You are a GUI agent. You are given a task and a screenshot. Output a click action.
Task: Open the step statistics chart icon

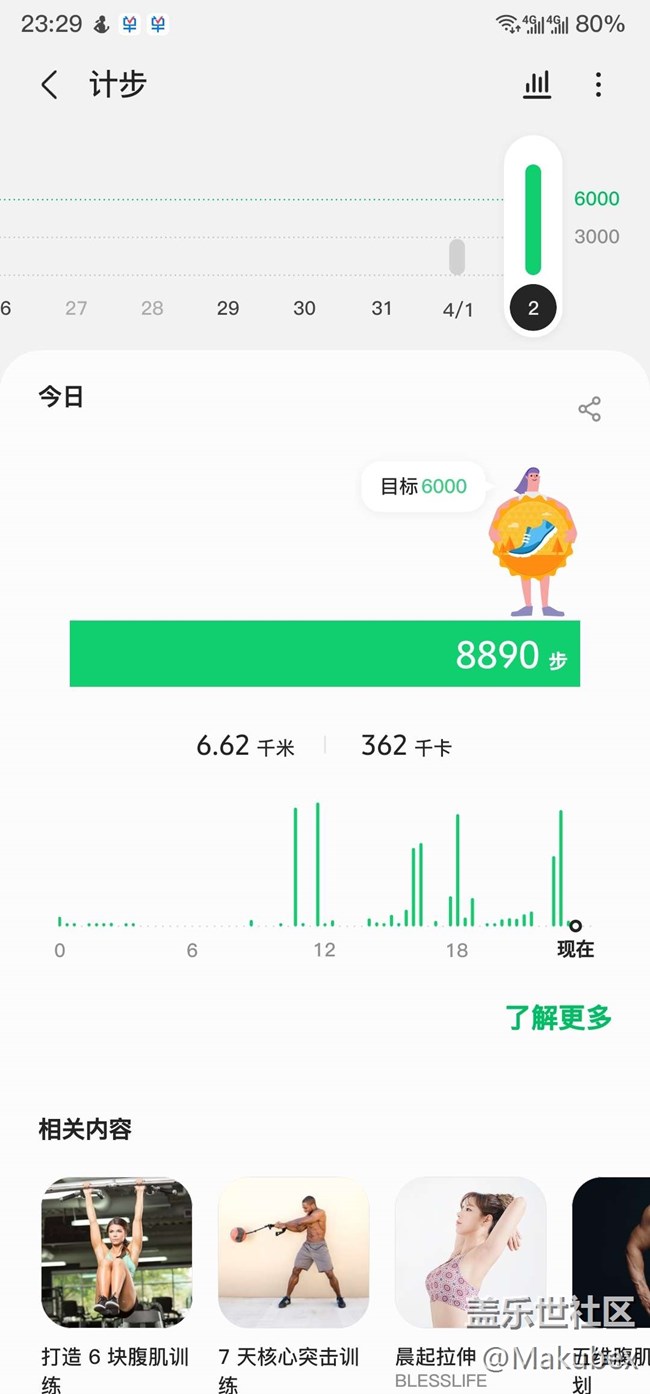[537, 85]
